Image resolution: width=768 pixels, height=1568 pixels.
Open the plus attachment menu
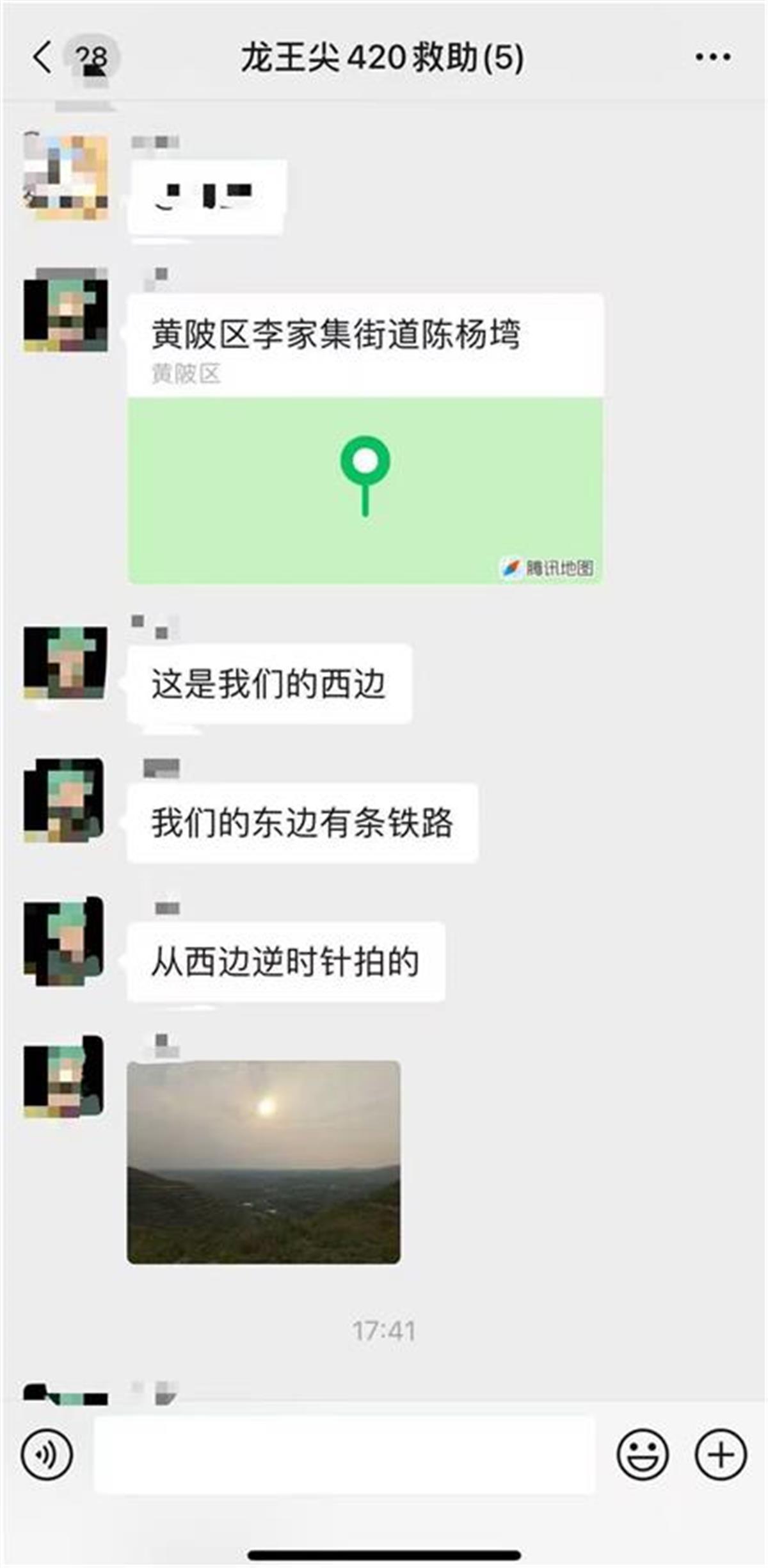point(721,1455)
